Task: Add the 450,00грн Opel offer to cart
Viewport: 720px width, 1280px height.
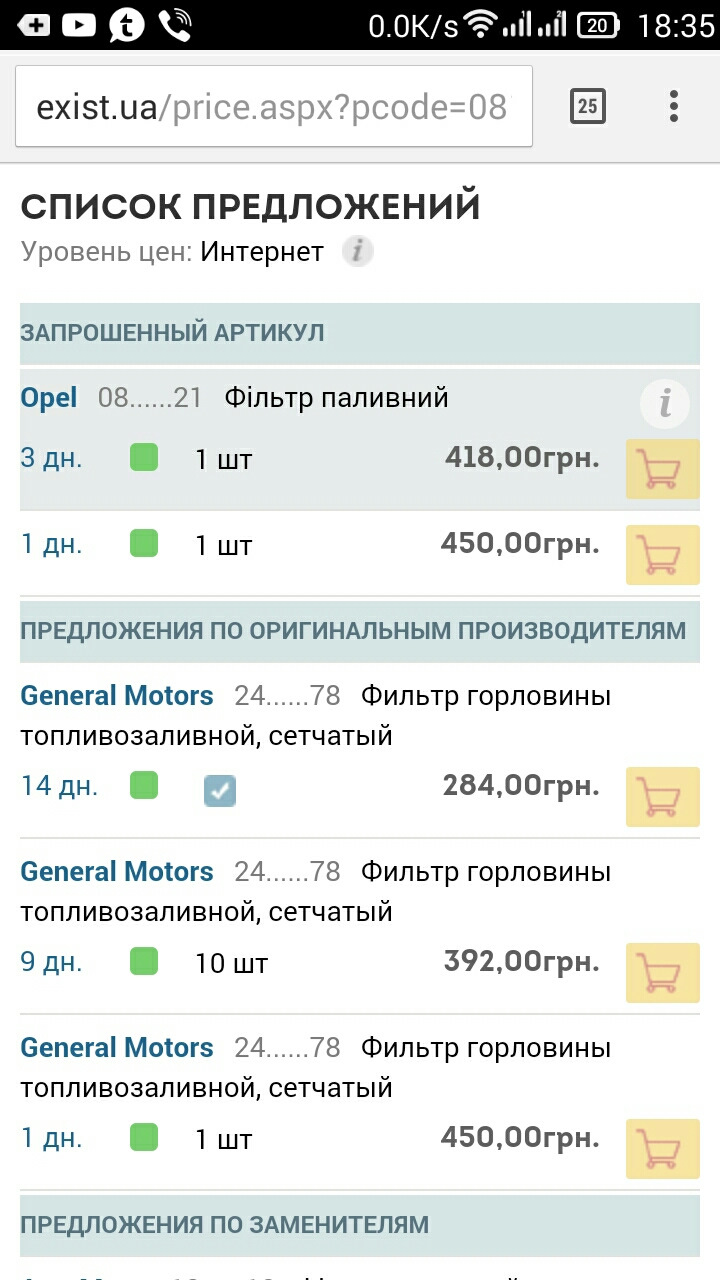Action: [x=662, y=555]
